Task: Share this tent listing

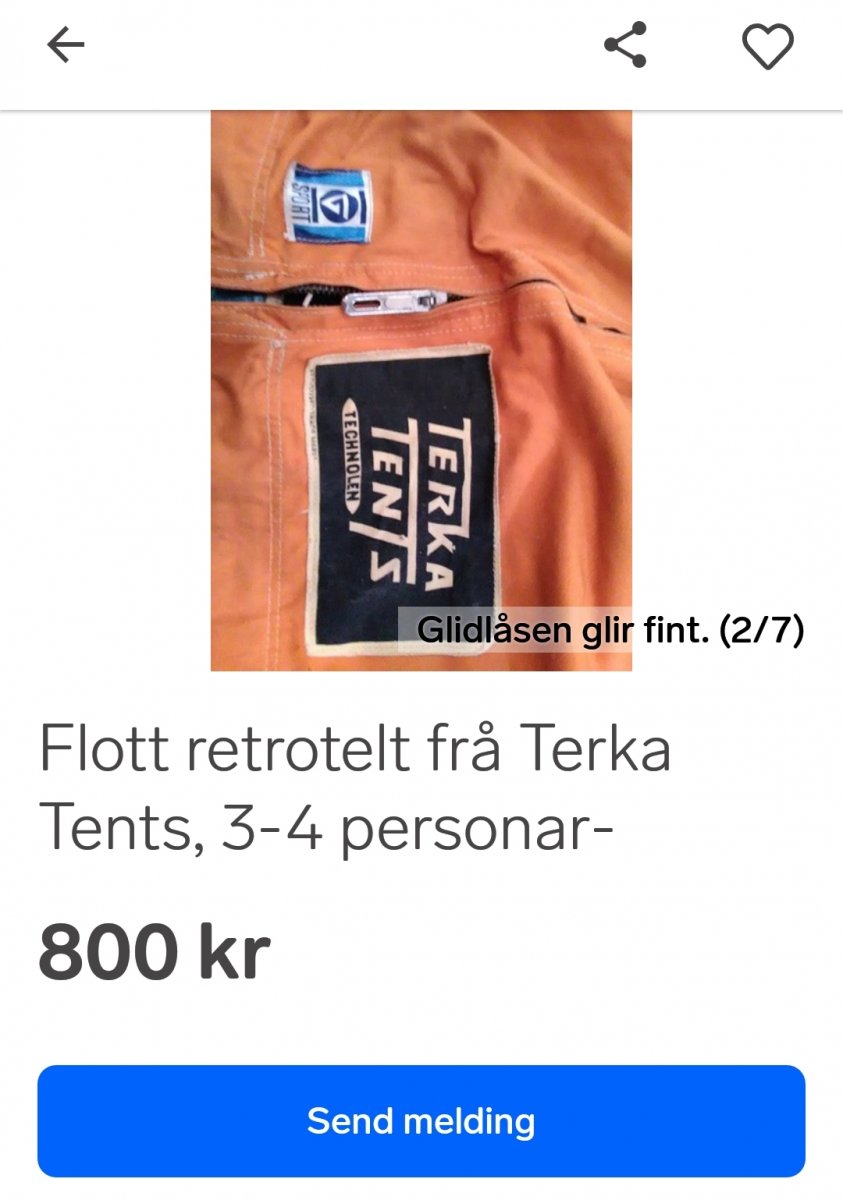Action: pyautogui.click(x=626, y=45)
